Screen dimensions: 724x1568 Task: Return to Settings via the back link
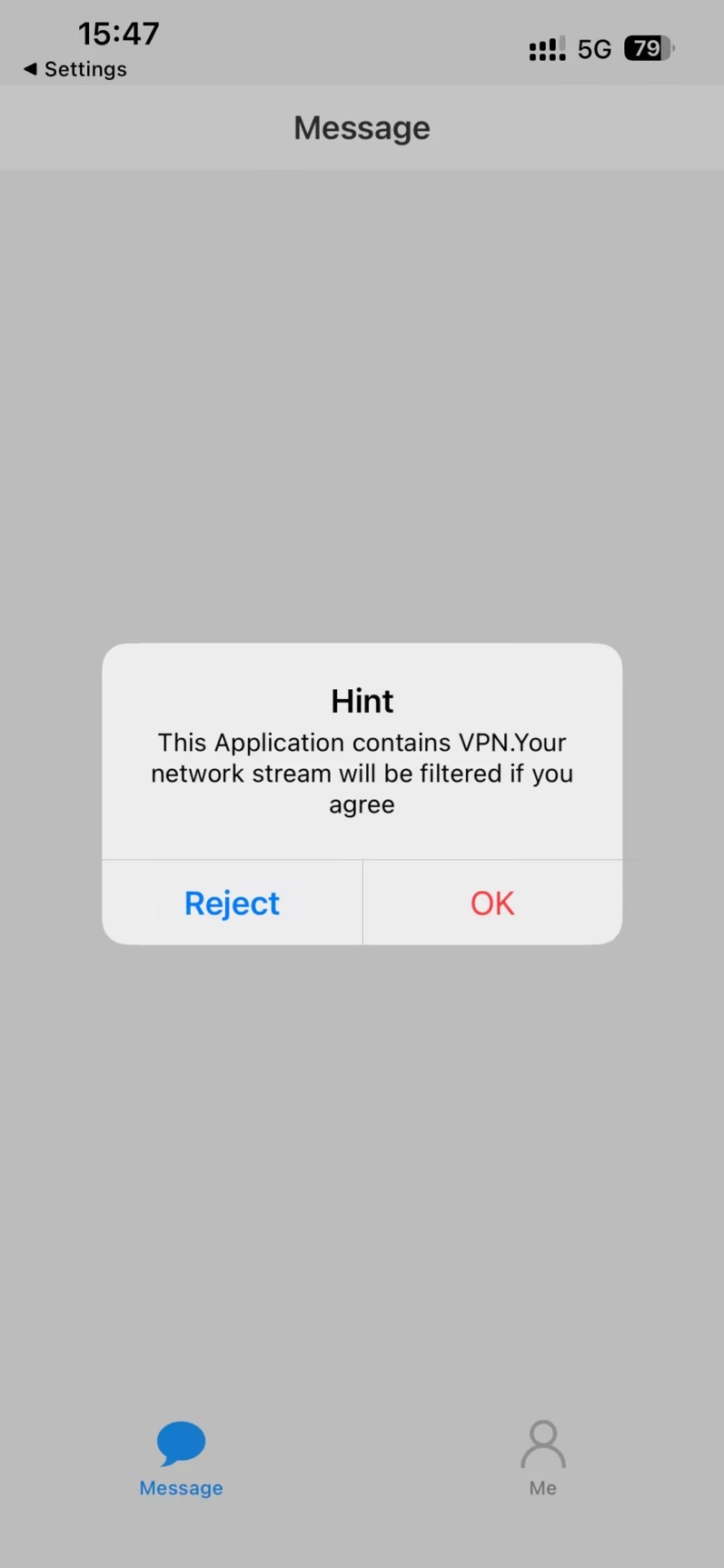[75, 69]
